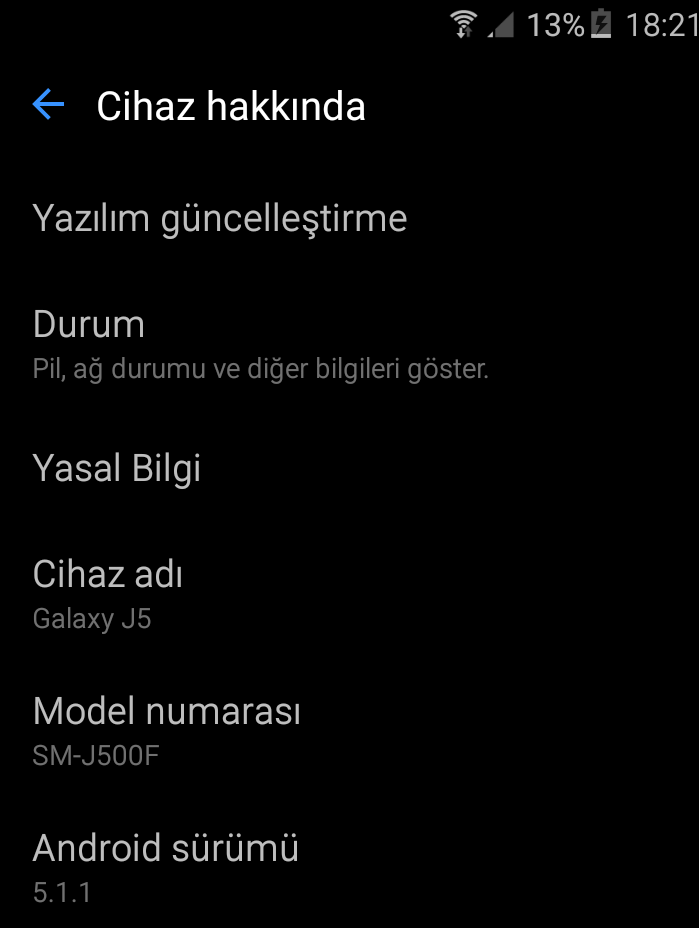The height and width of the screenshot is (928, 699).
Task: Tap Model numarası SM-J500F row
Action: click(166, 731)
